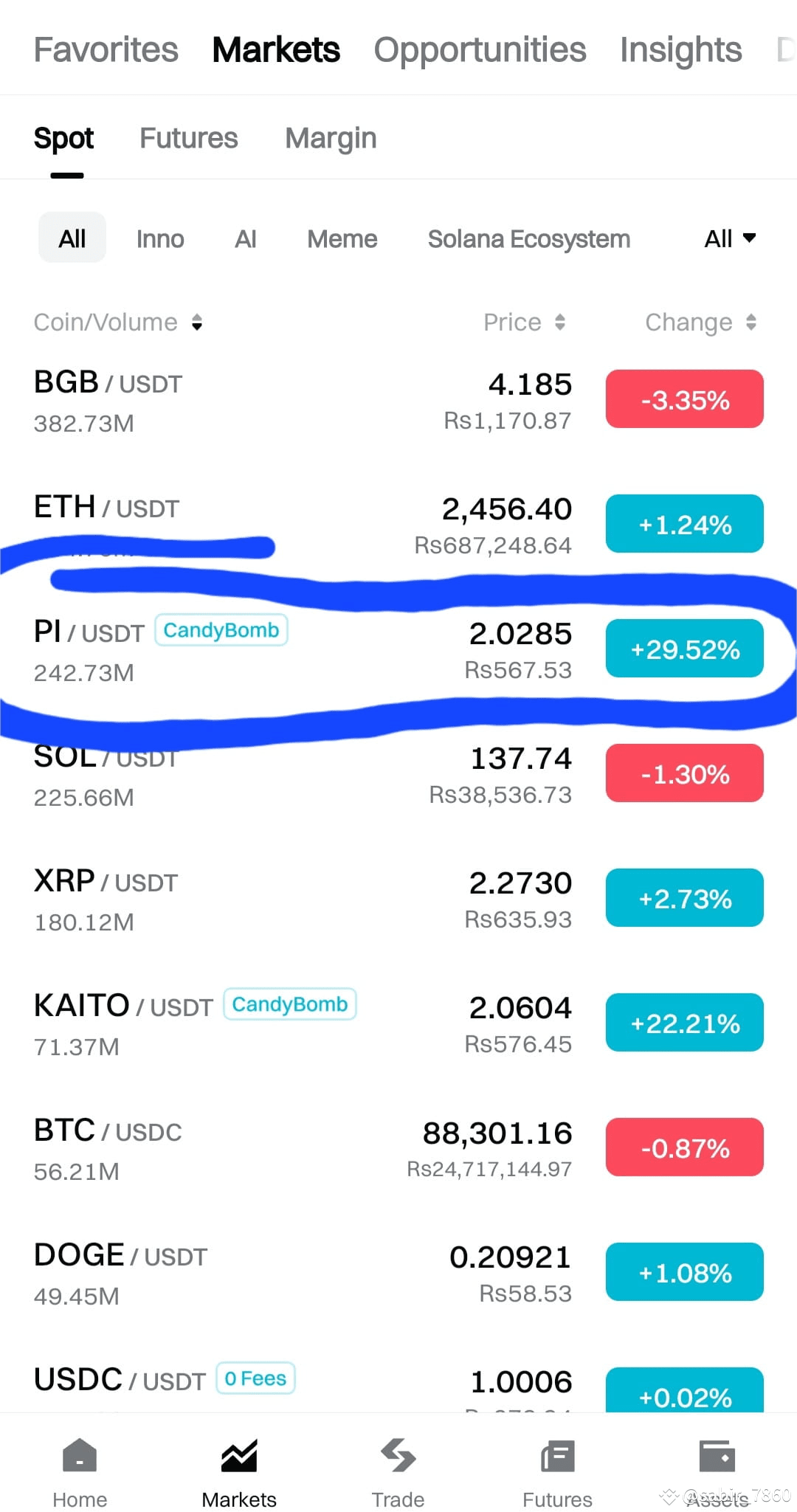
Task: Filter coins by Meme category
Action: (x=342, y=238)
